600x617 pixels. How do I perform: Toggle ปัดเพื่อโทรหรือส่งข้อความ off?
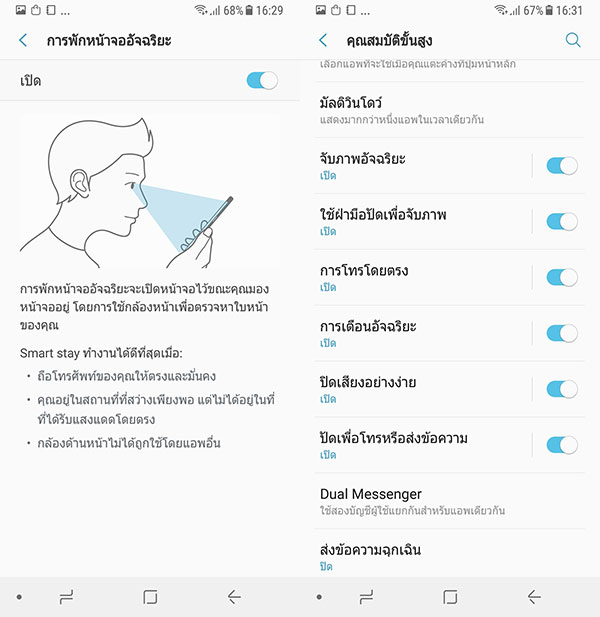pos(562,445)
